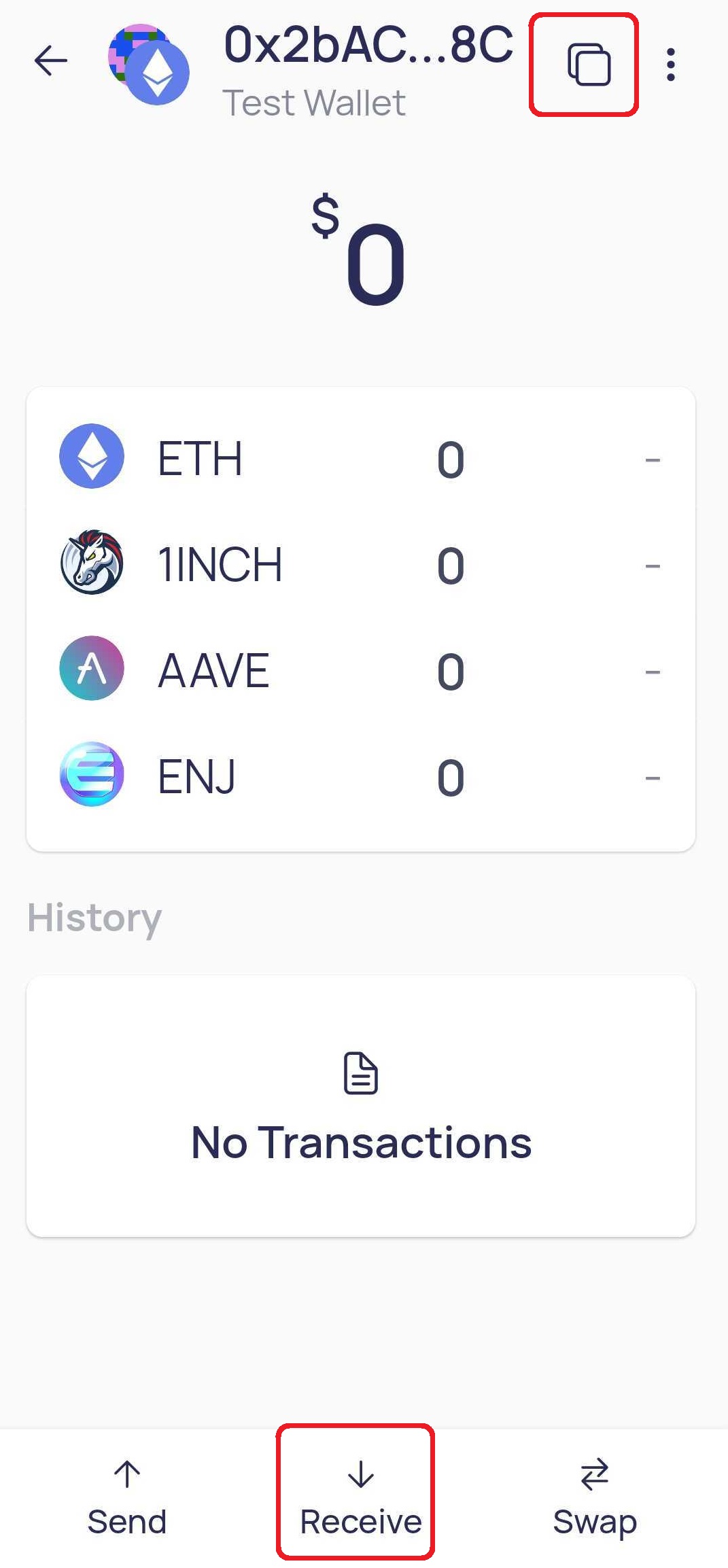
Task: Go back using the arrow
Action: 51,61
